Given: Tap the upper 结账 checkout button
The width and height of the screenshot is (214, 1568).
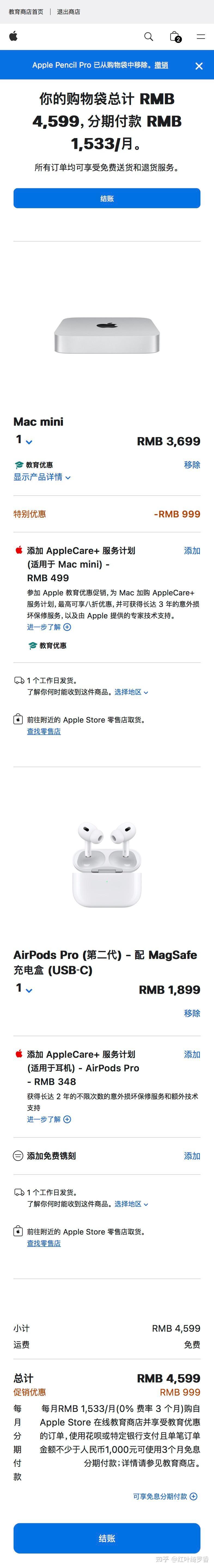Looking at the screenshot, I should 107,198.
